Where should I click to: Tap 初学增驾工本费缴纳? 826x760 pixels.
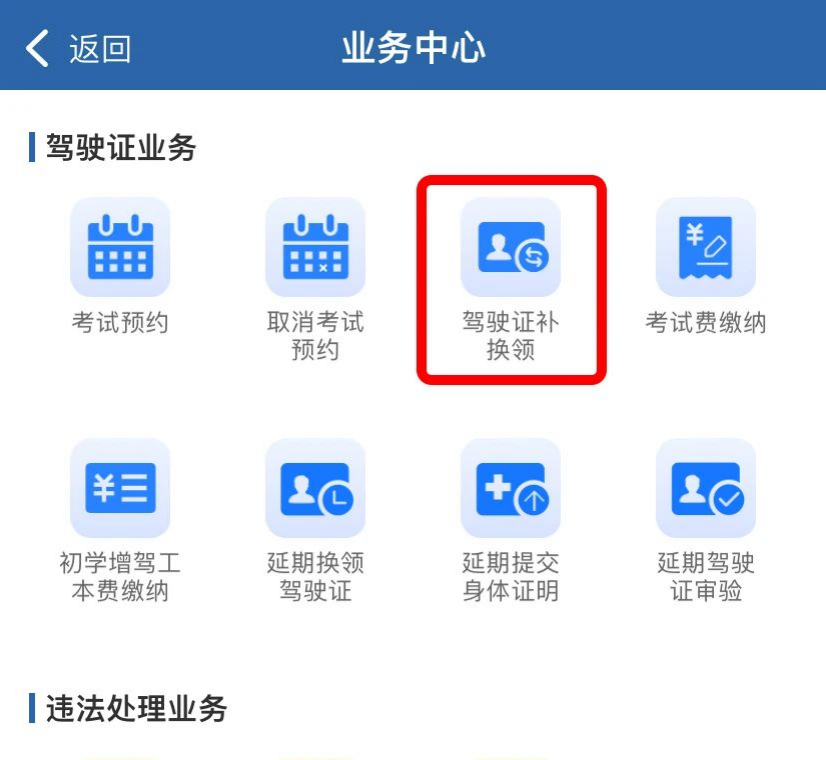pyautogui.click(x=120, y=488)
